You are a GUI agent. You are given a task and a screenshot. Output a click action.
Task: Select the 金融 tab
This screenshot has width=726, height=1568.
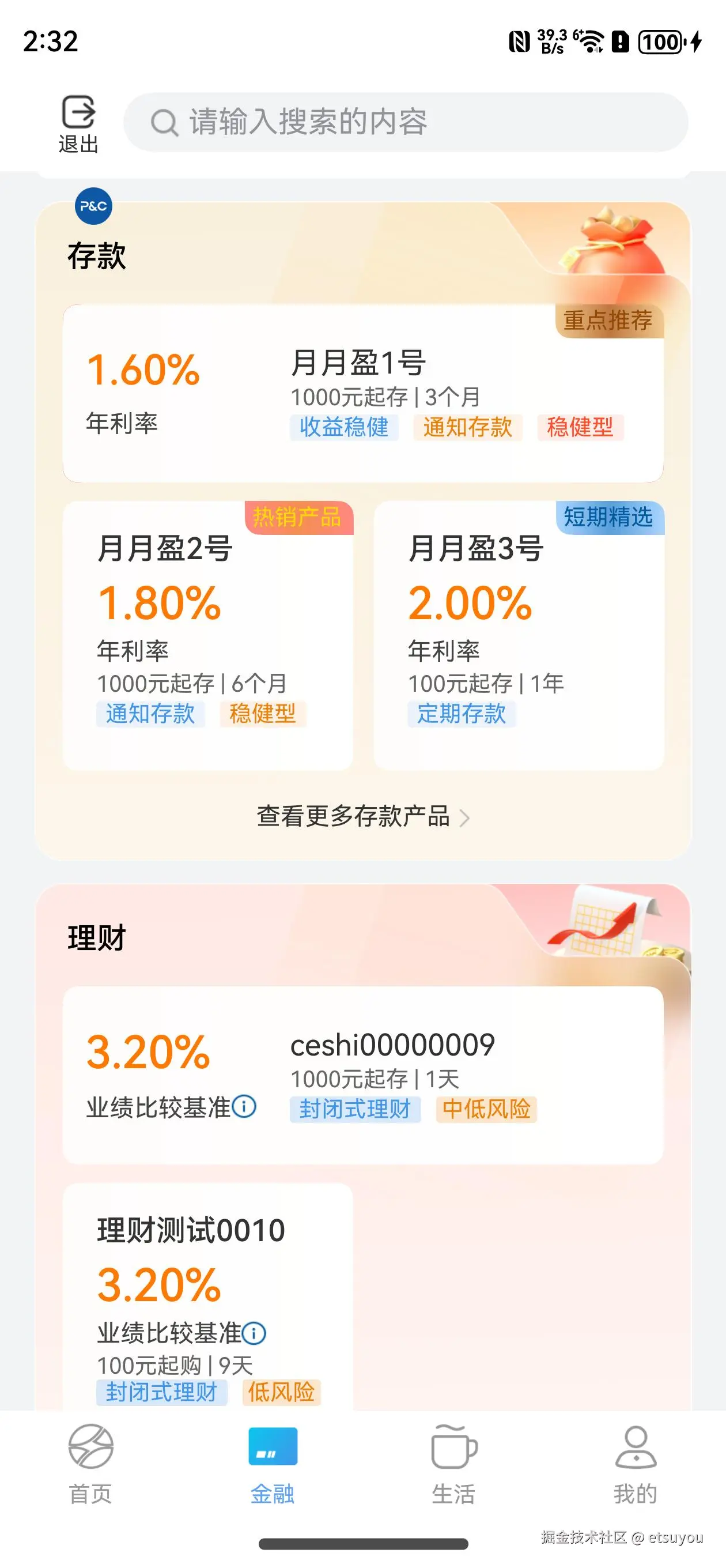272,1463
